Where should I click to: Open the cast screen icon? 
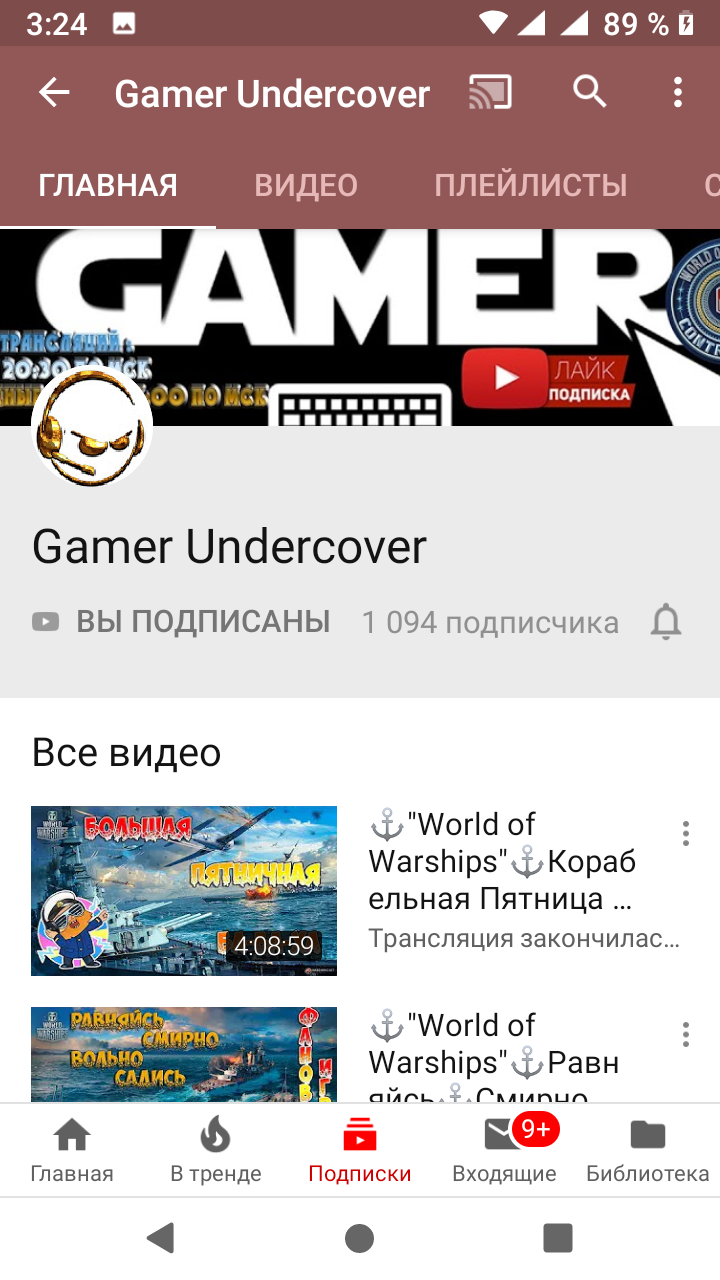pyautogui.click(x=490, y=93)
